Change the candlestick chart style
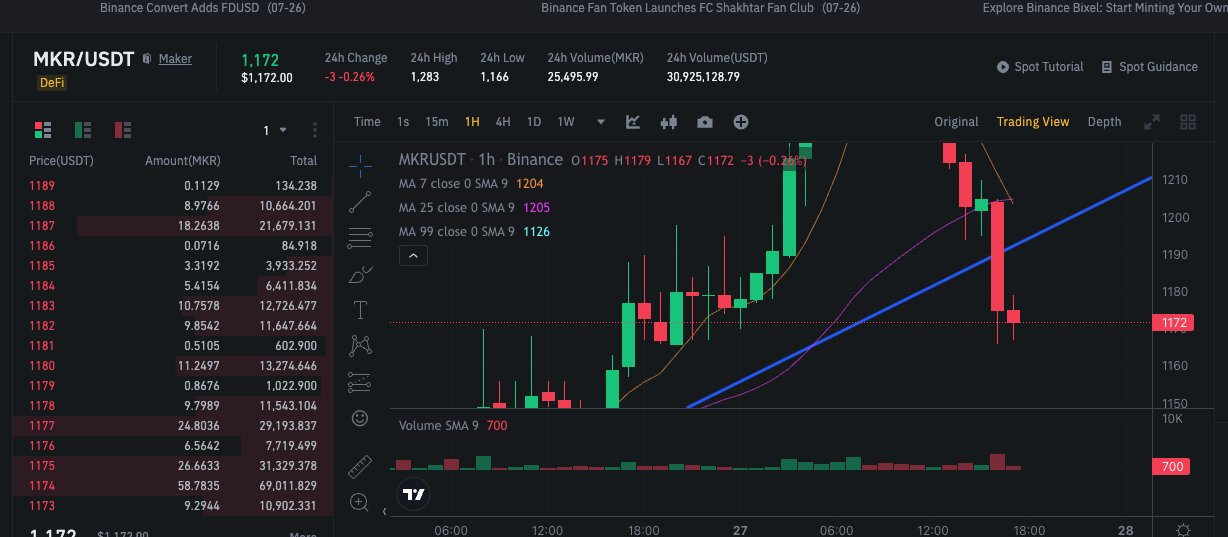 coord(669,122)
